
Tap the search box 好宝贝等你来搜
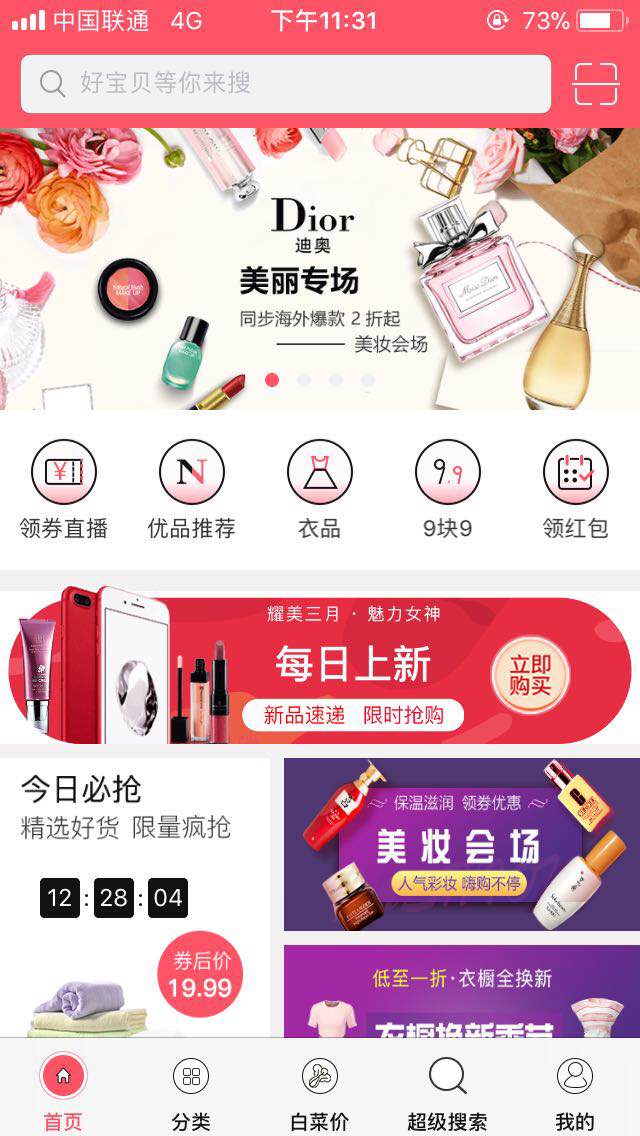point(285,83)
